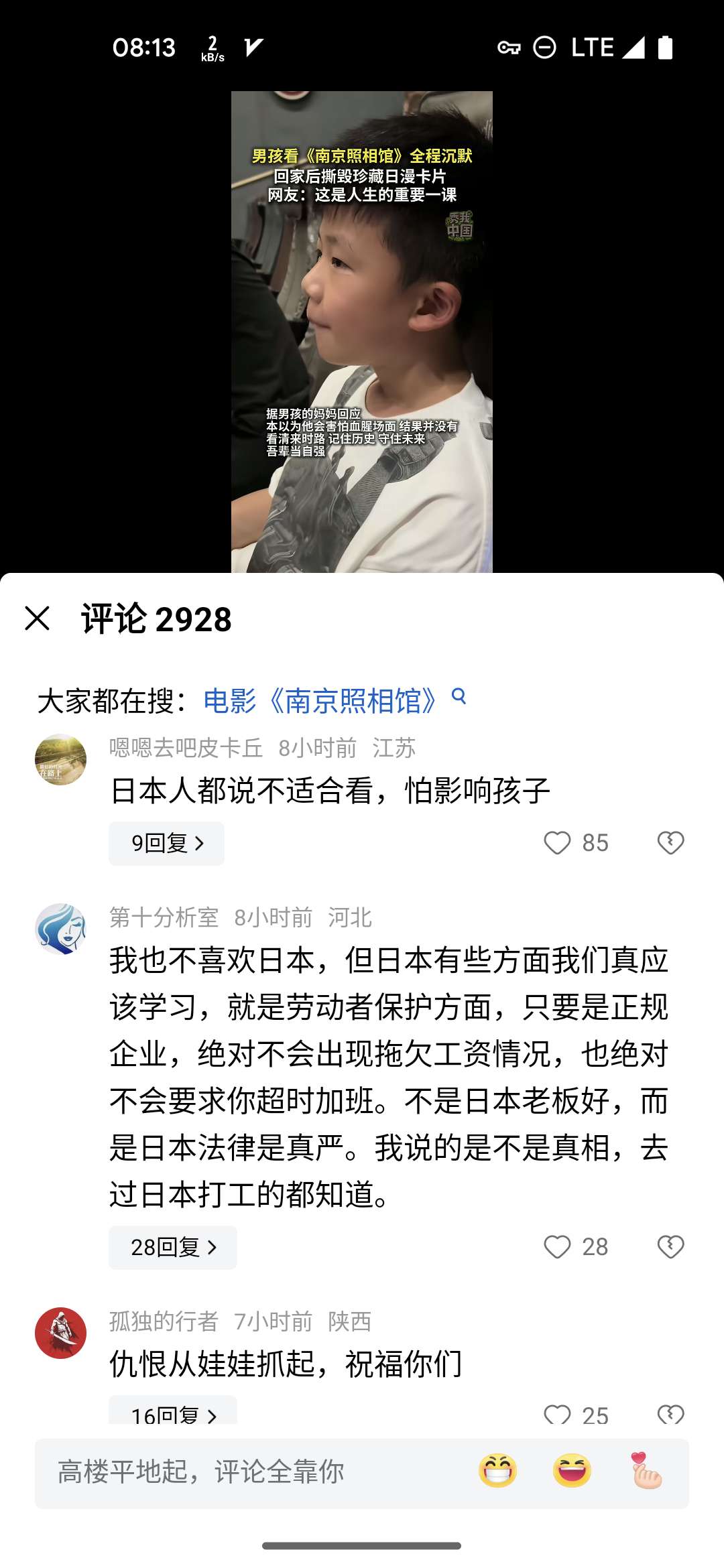The image size is (724, 1568).
Task: Insert the laughing squint emoji
Action: pyautogui.click(x=572, y=1471)
